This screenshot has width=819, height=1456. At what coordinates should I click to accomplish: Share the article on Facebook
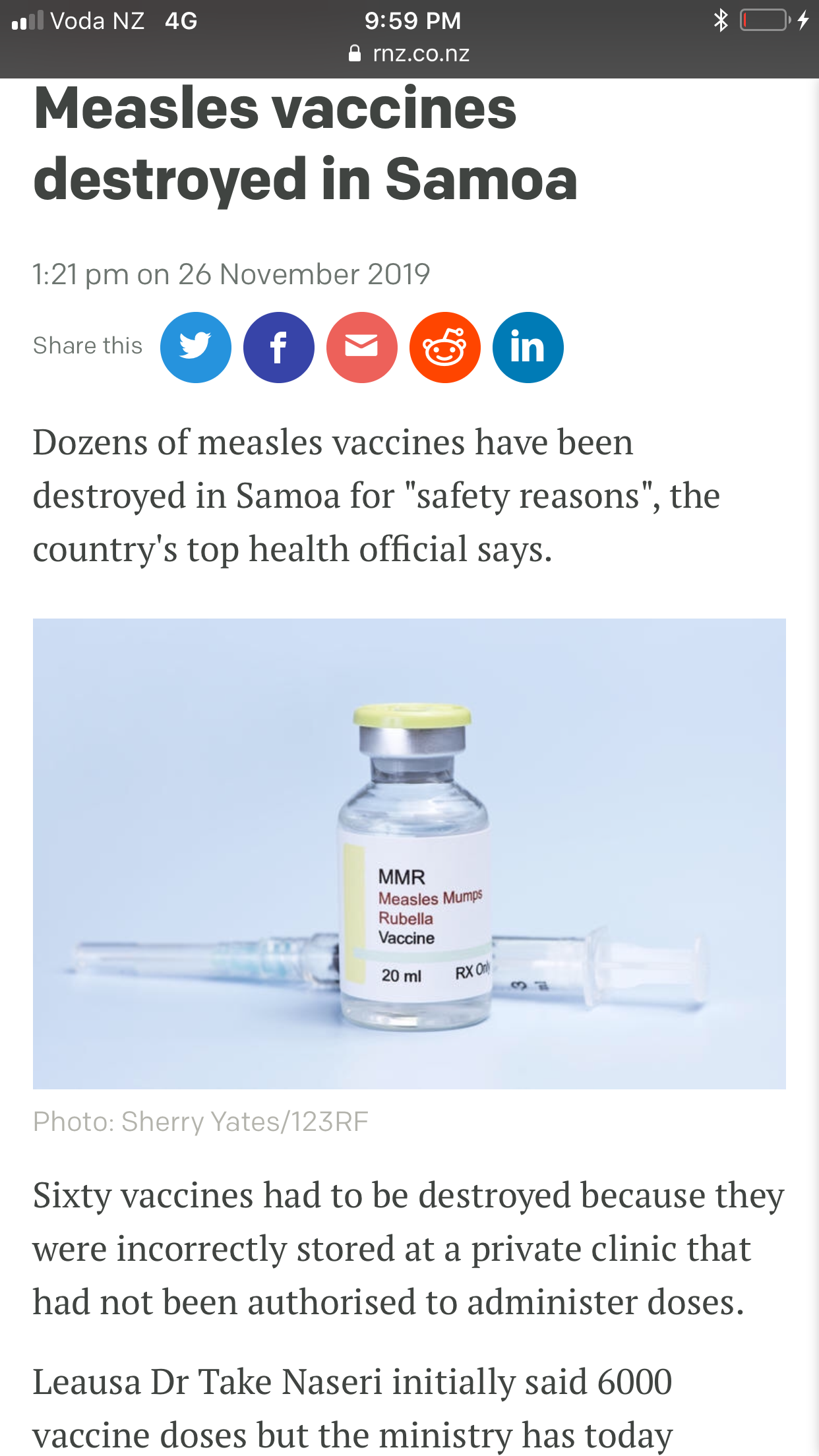click(x=279, y=348)
